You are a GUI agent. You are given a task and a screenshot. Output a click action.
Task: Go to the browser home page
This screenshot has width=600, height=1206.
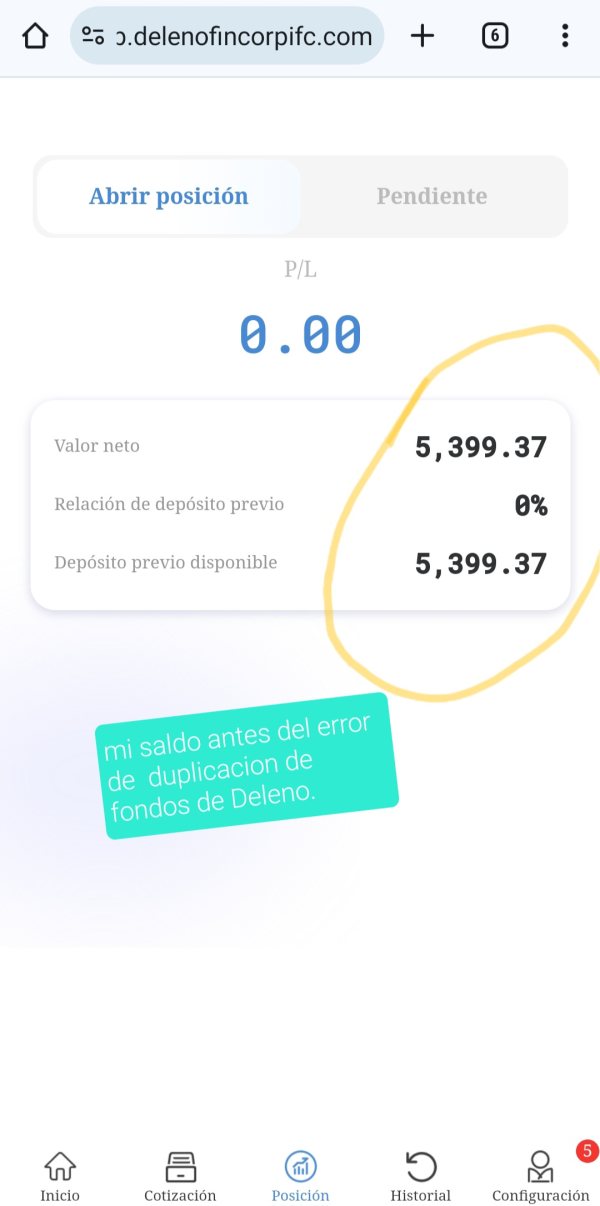(x=35, y=37)
